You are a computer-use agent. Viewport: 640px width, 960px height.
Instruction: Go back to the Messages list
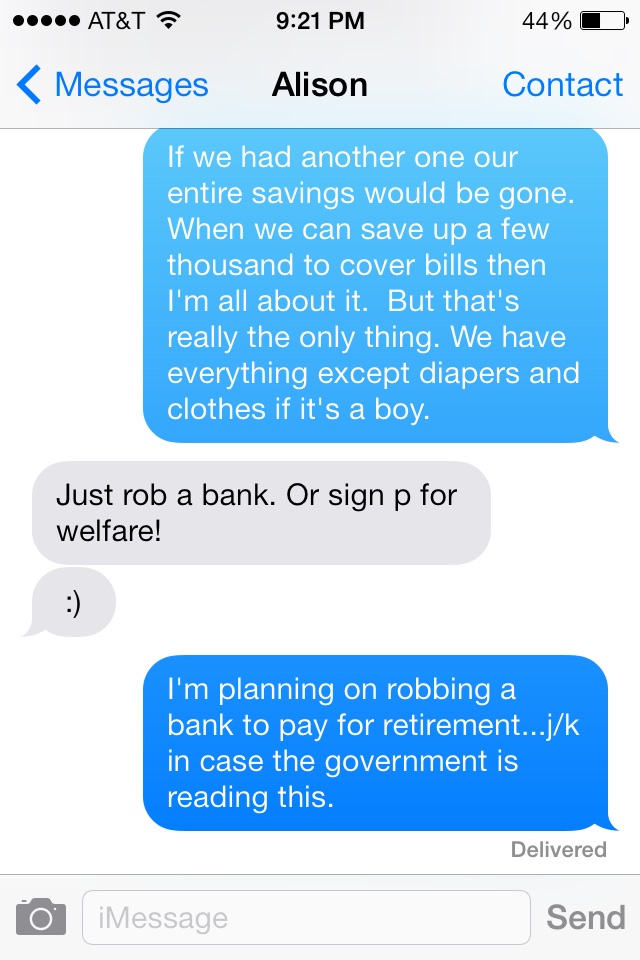[x=112, y=85]
